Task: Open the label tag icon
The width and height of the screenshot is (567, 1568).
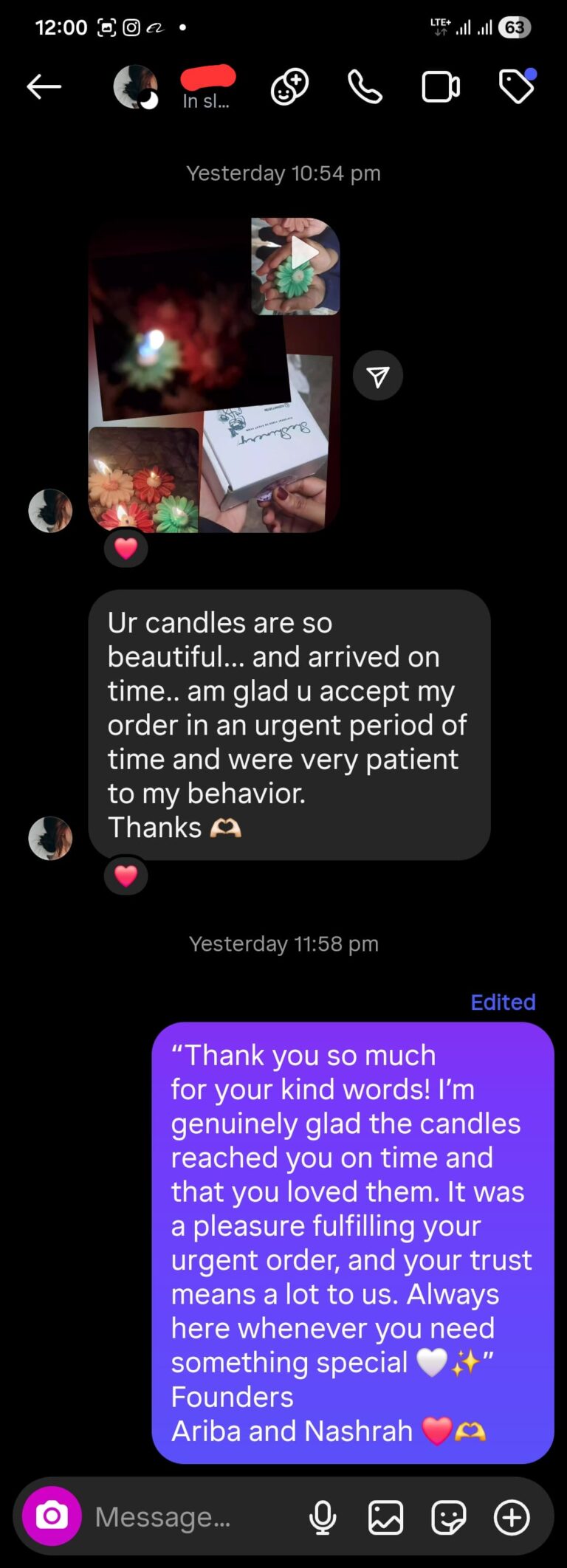Action: [x=517, y=87]
